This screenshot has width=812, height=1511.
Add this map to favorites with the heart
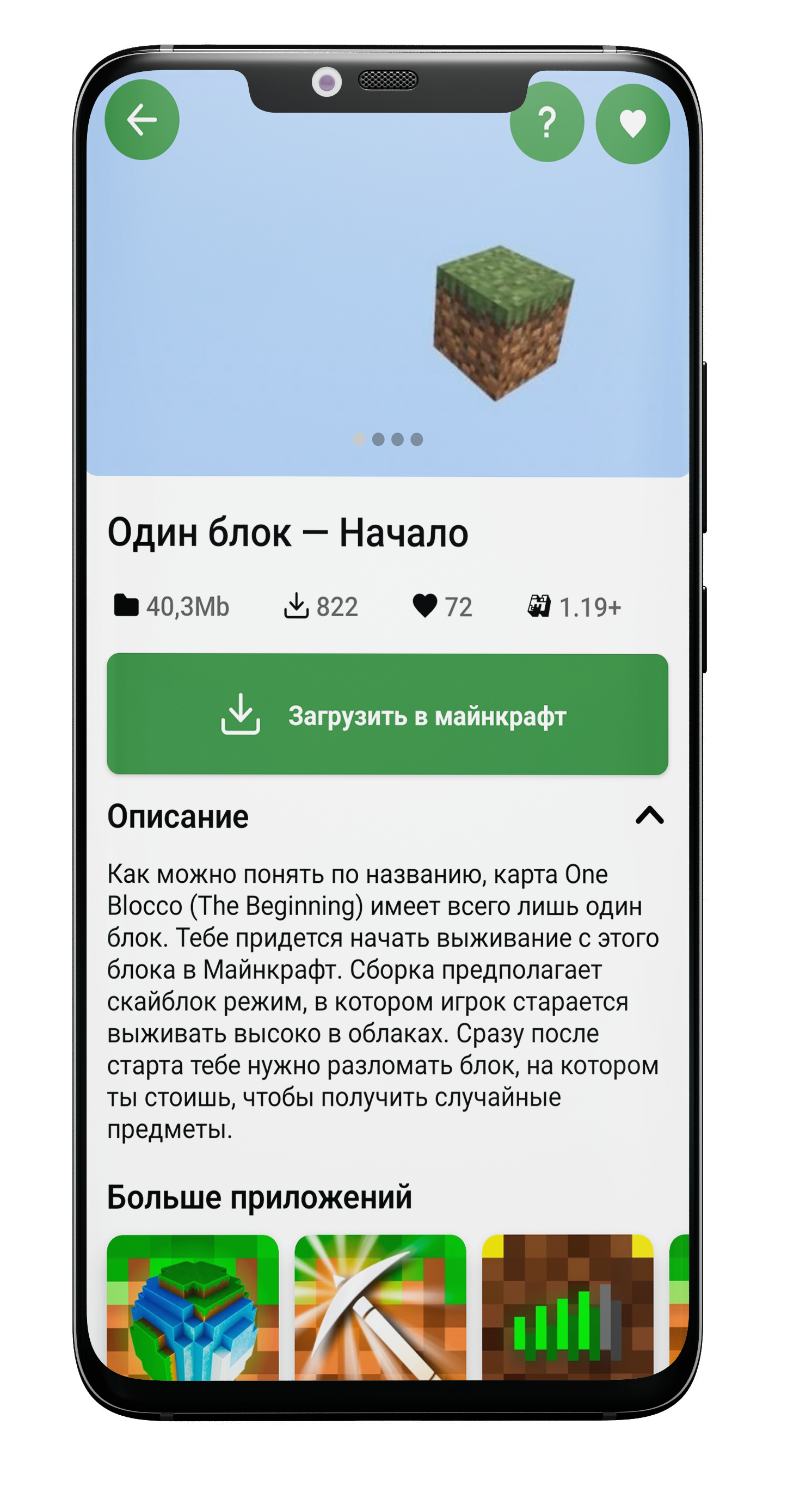[x=632, y=124]
